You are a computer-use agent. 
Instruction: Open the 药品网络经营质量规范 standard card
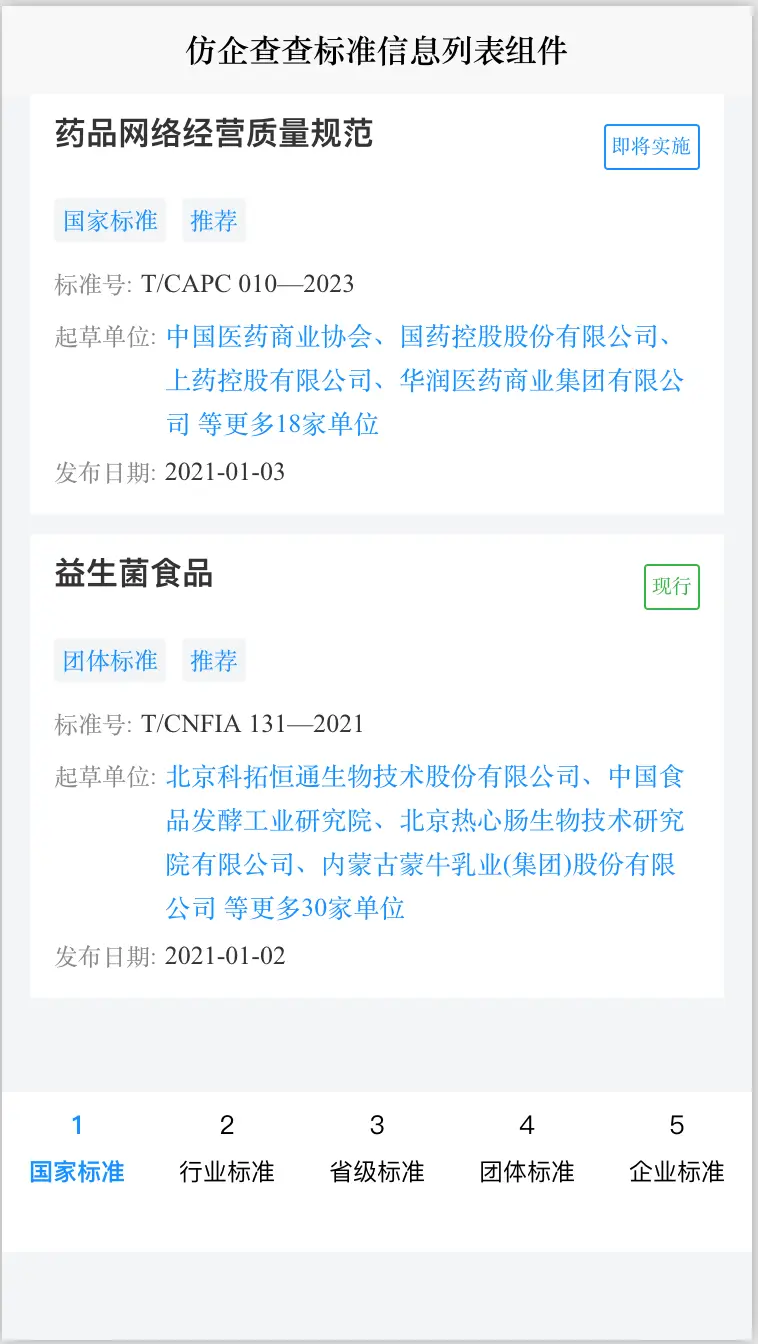pos(214,134)
